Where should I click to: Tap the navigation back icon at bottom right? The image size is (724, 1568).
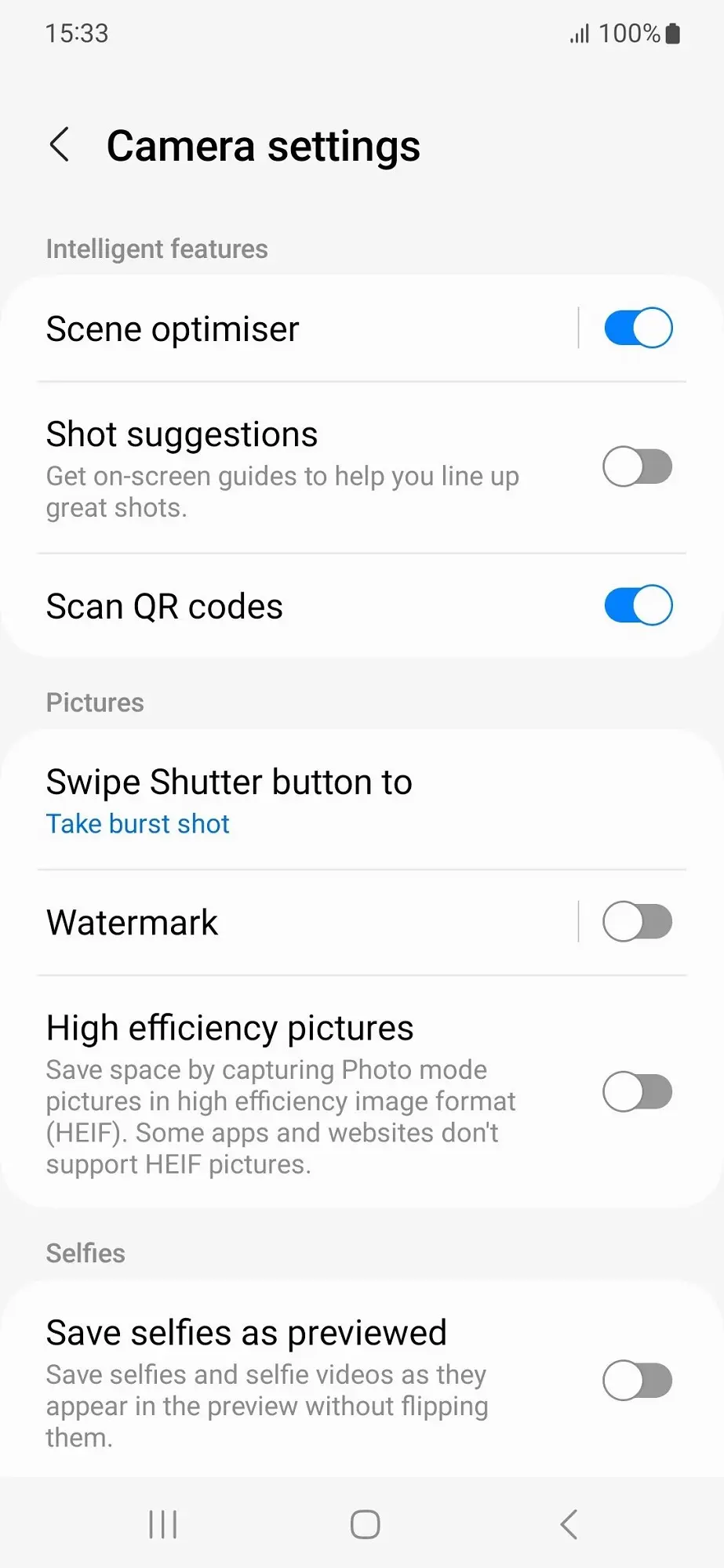[x=568, y=1523]
